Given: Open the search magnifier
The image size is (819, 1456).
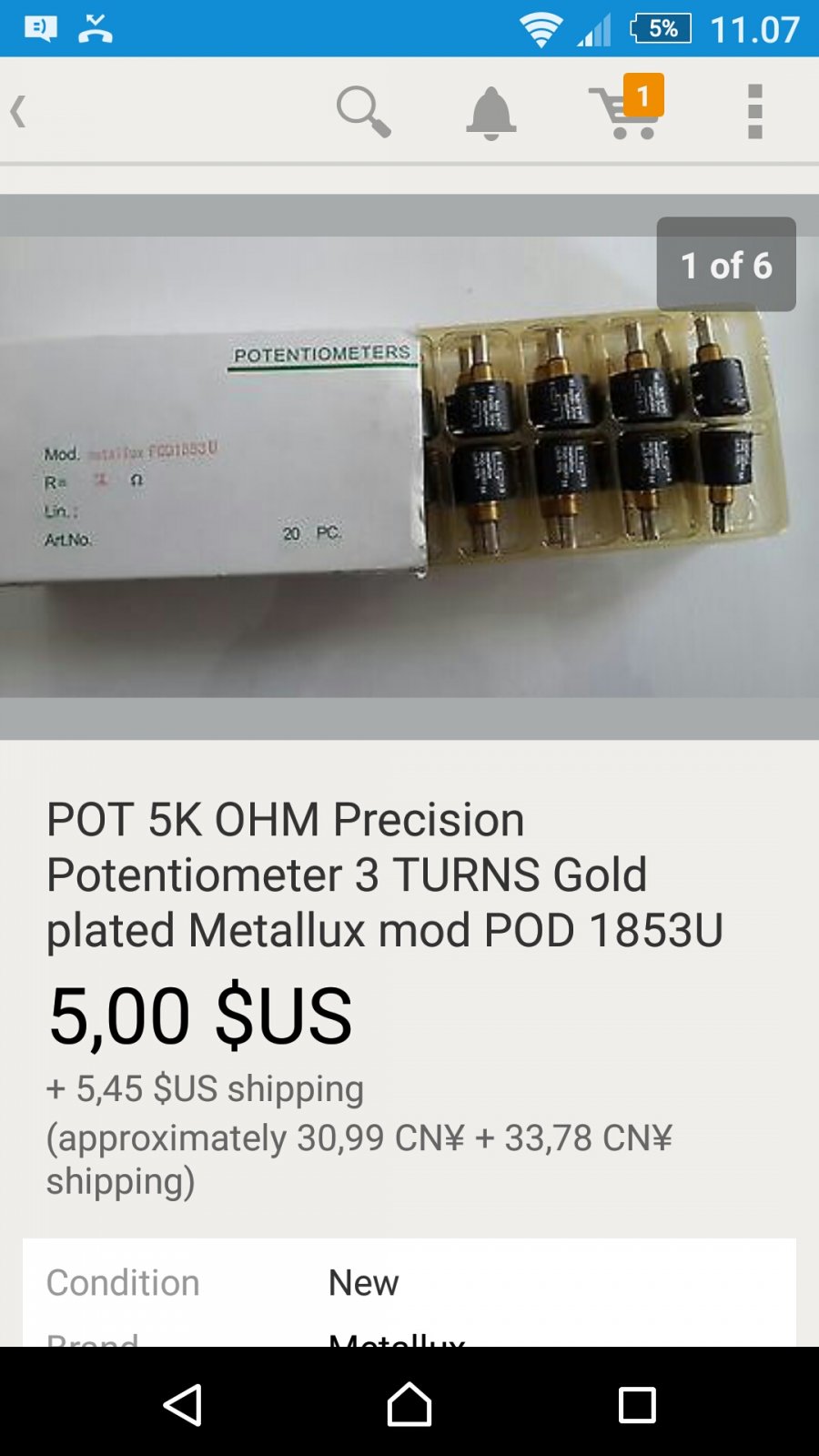Looking at the screenshot, I should (363, 112).
